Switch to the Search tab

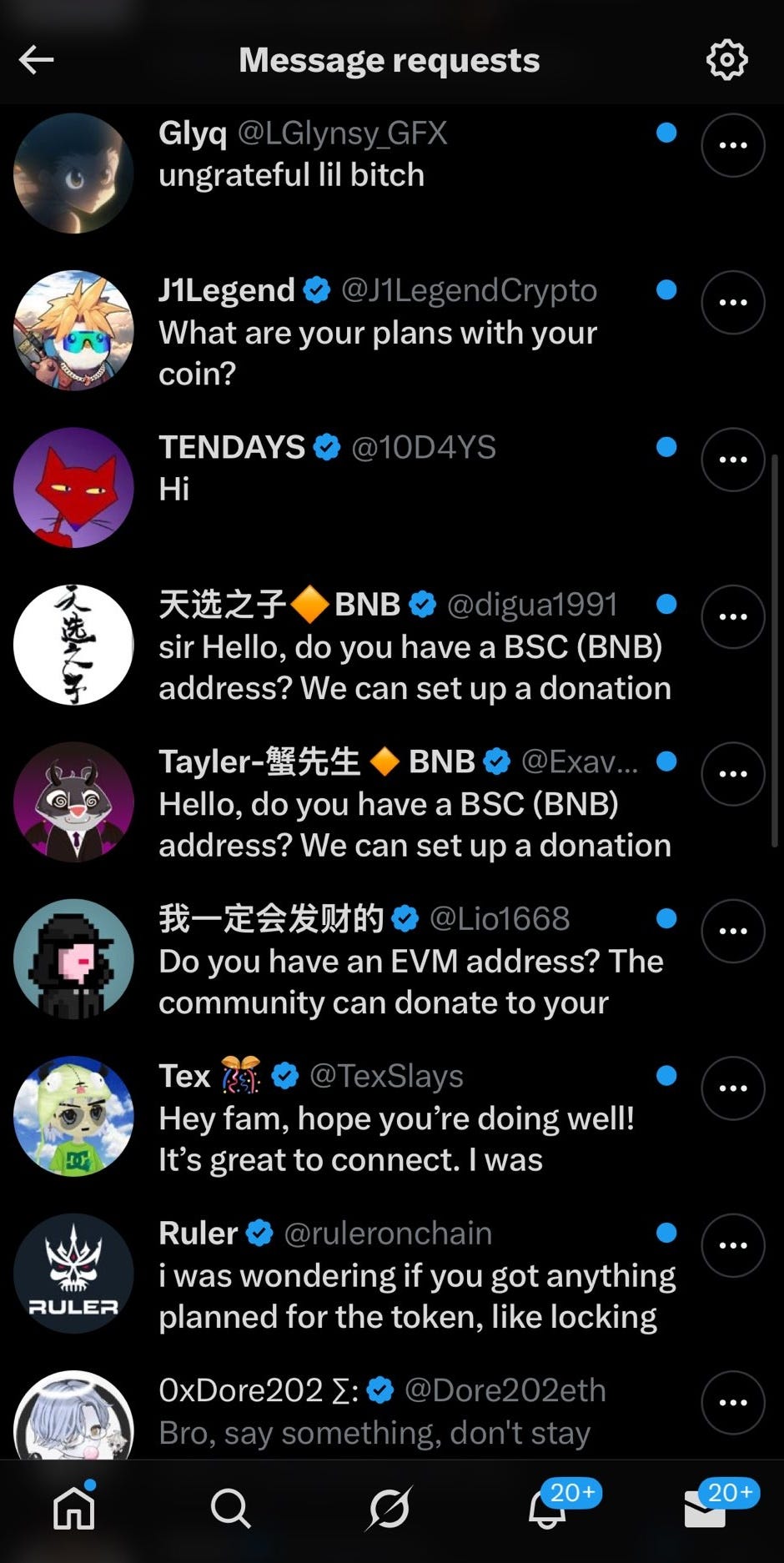(x=230, y=1509)
